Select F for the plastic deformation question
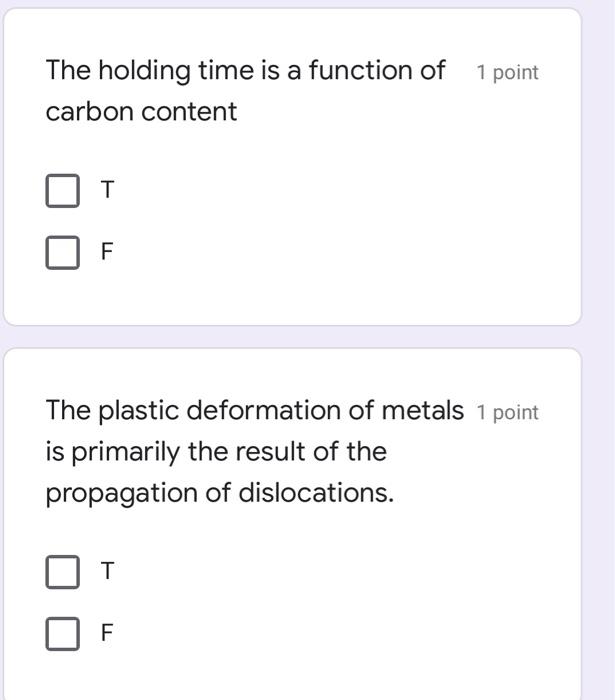 tap(62, 634)
